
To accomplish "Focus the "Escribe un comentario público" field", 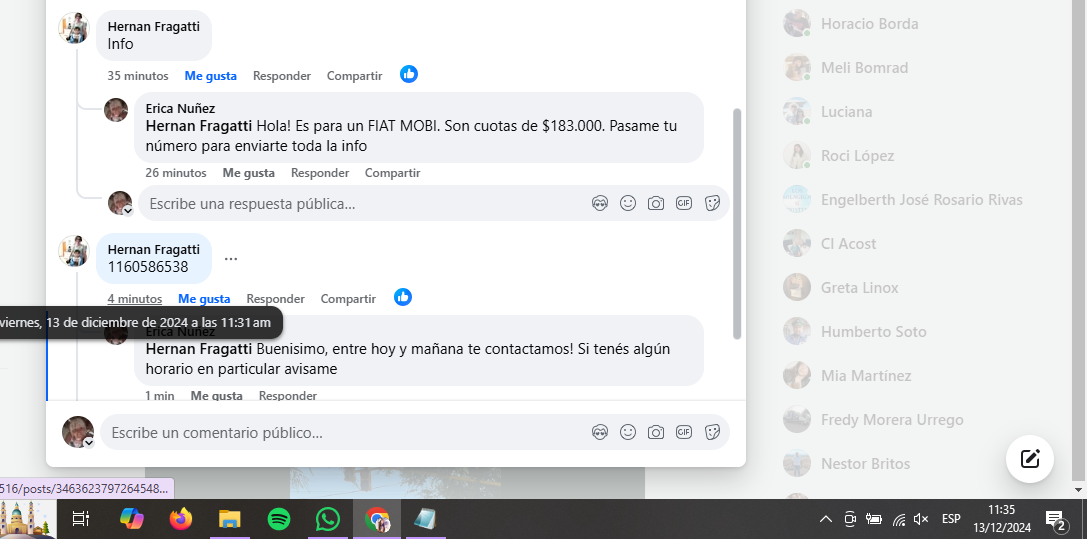I will pyautogui.click(x=340, y=433).
